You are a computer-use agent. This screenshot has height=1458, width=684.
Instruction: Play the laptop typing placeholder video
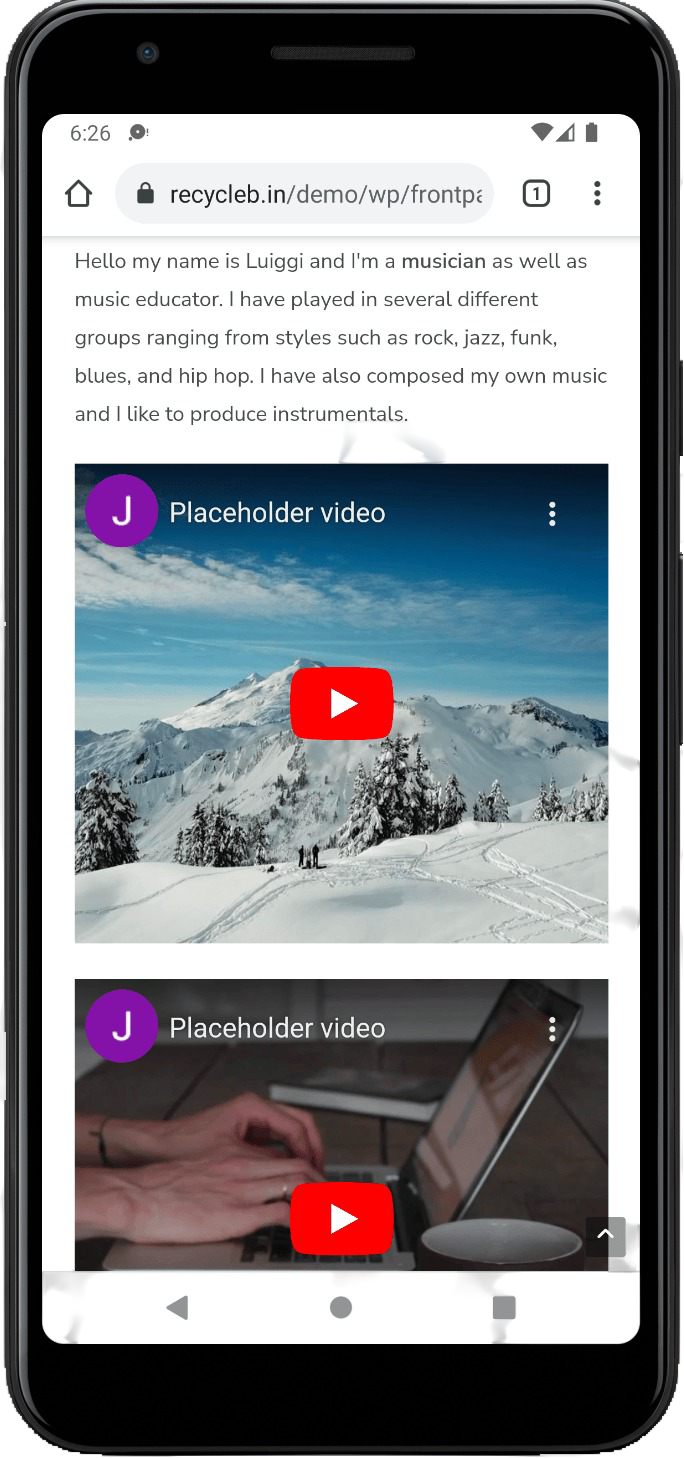click(341, 1218)
